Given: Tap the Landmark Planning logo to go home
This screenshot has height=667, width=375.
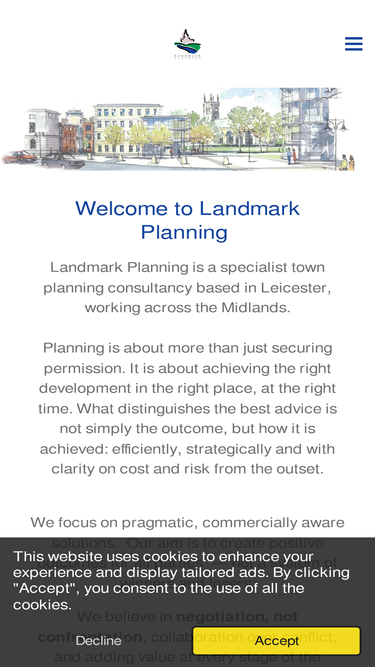Looking at the screenshot, I should pos(188,44).
